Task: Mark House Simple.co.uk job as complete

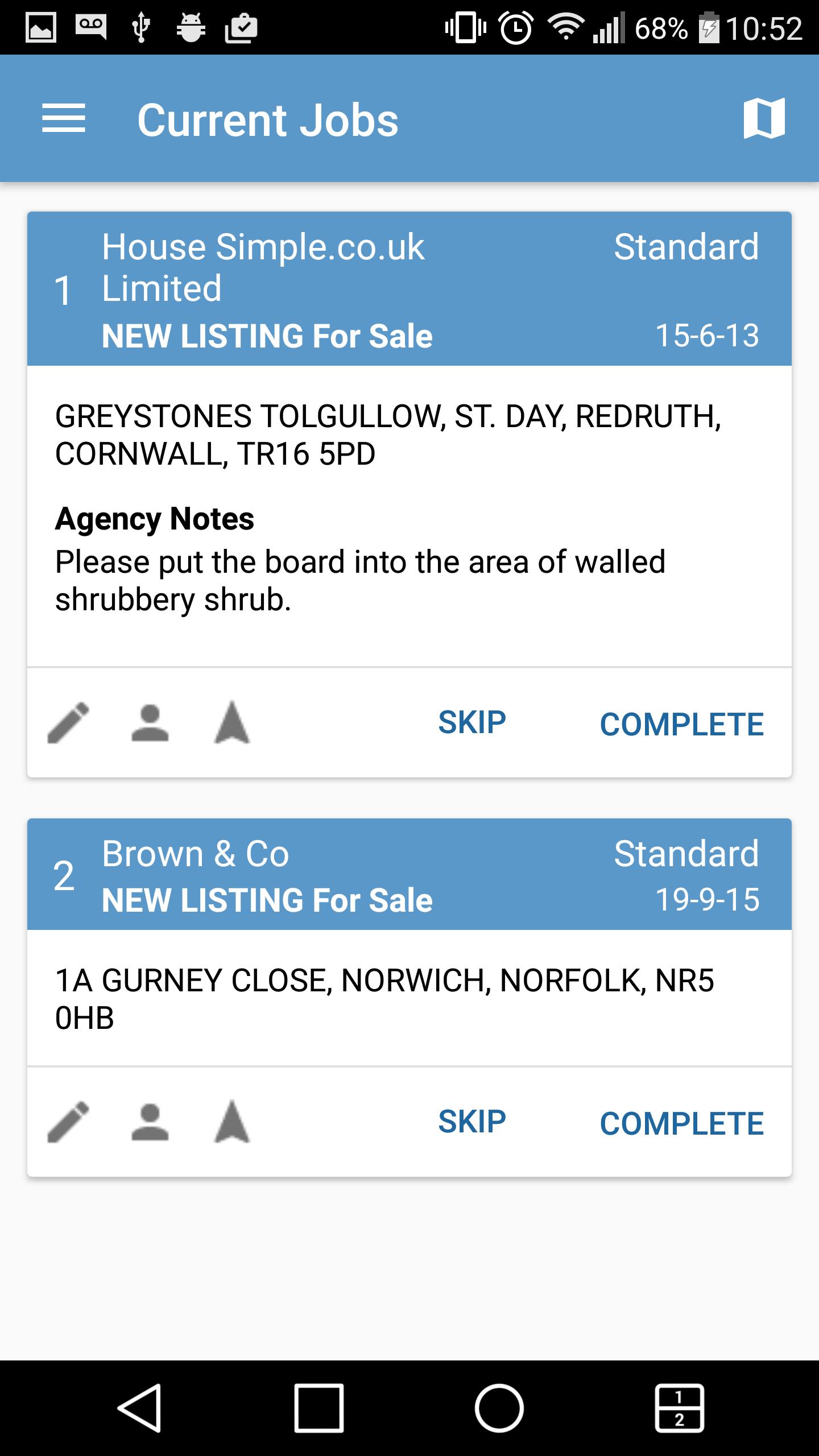Action: (681, 724)
